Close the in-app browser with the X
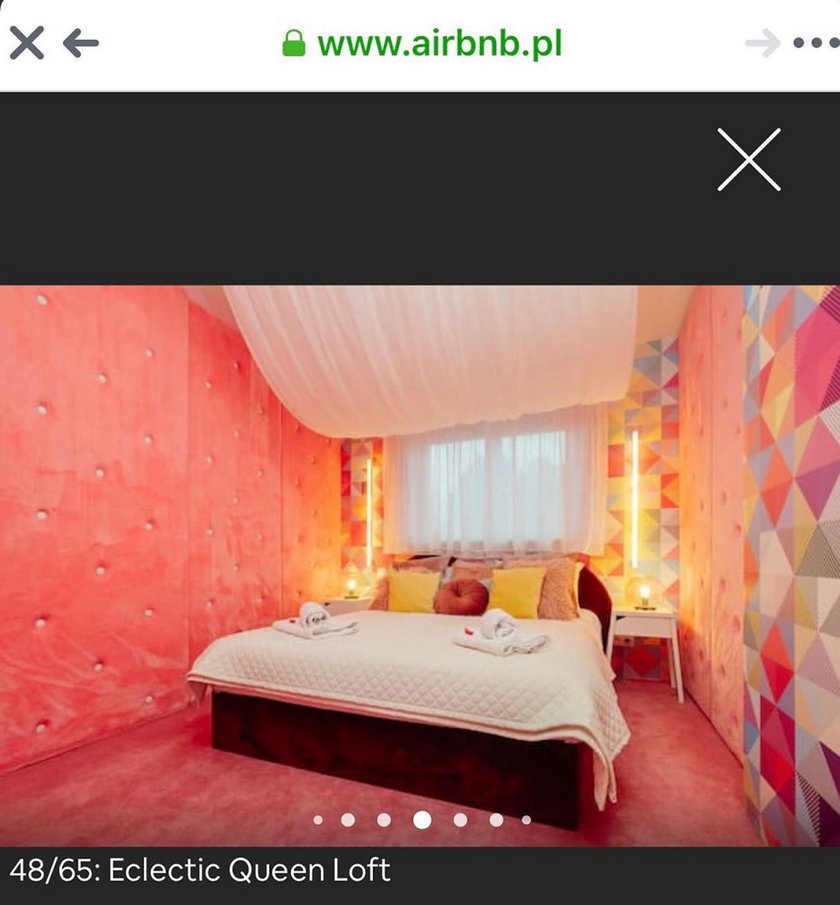The height and width of the screenshot is (905, 840). pyautogui.click(x=26, y=43)
